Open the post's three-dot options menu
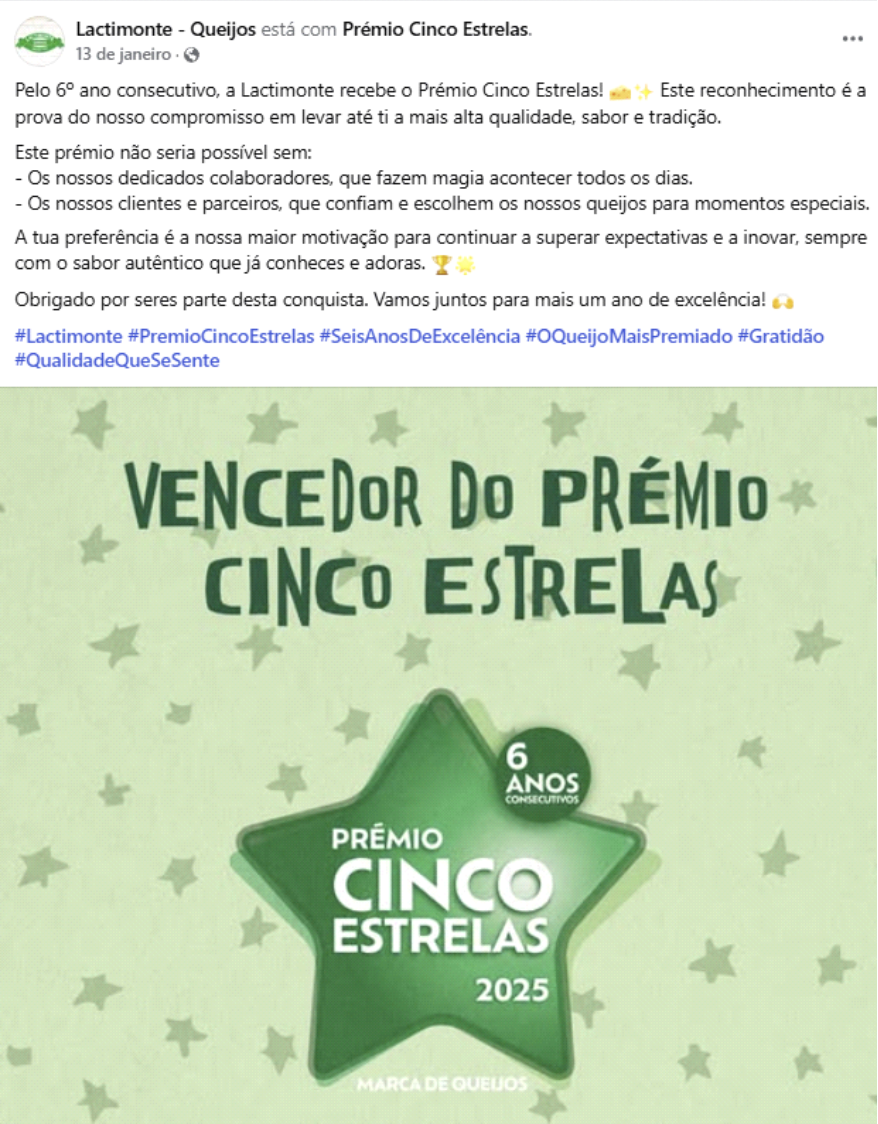This screenshot has width=878, height=1124. coord(852,38)
